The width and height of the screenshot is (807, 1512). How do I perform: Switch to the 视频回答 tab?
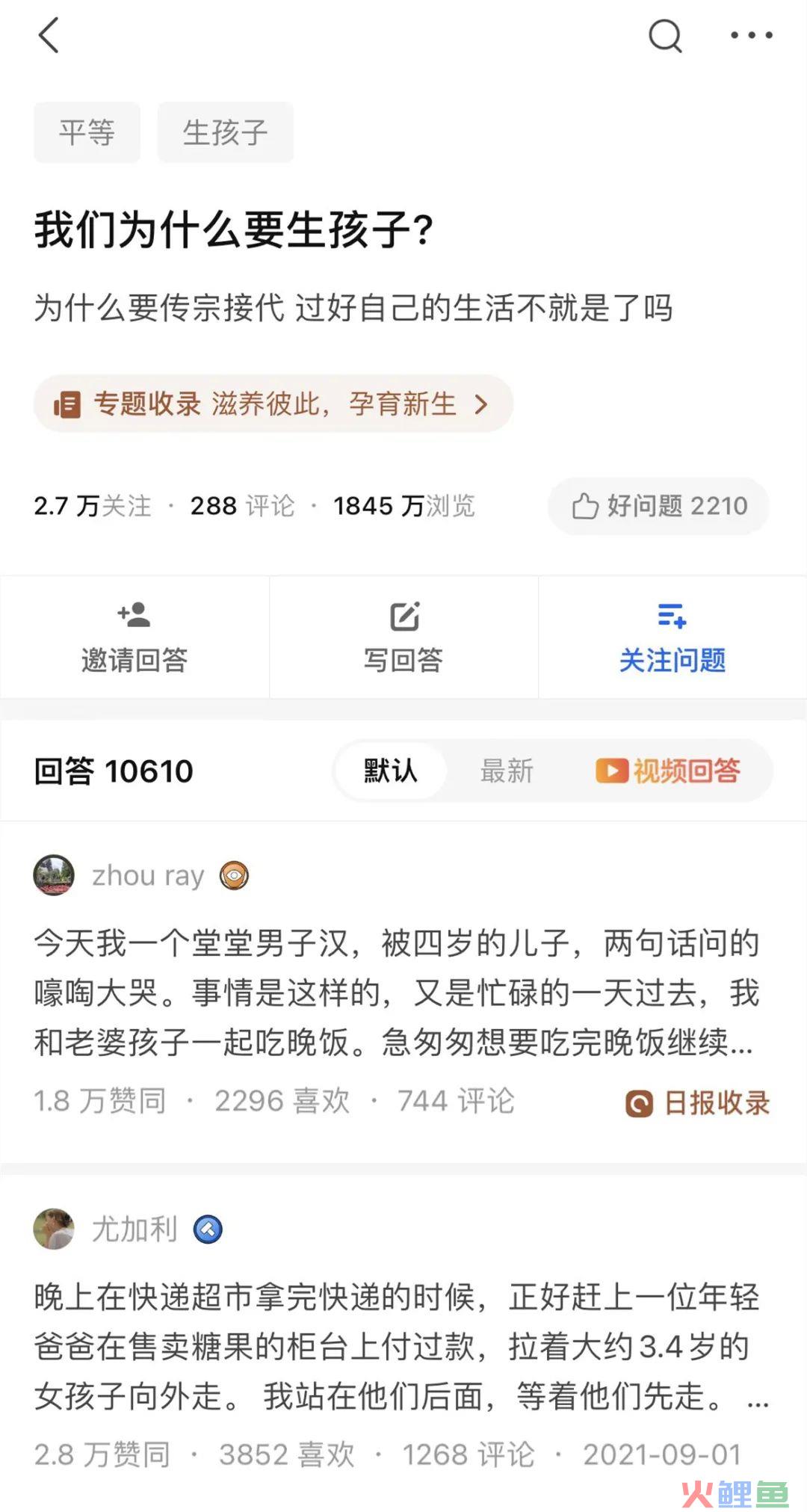click(668, 771)
